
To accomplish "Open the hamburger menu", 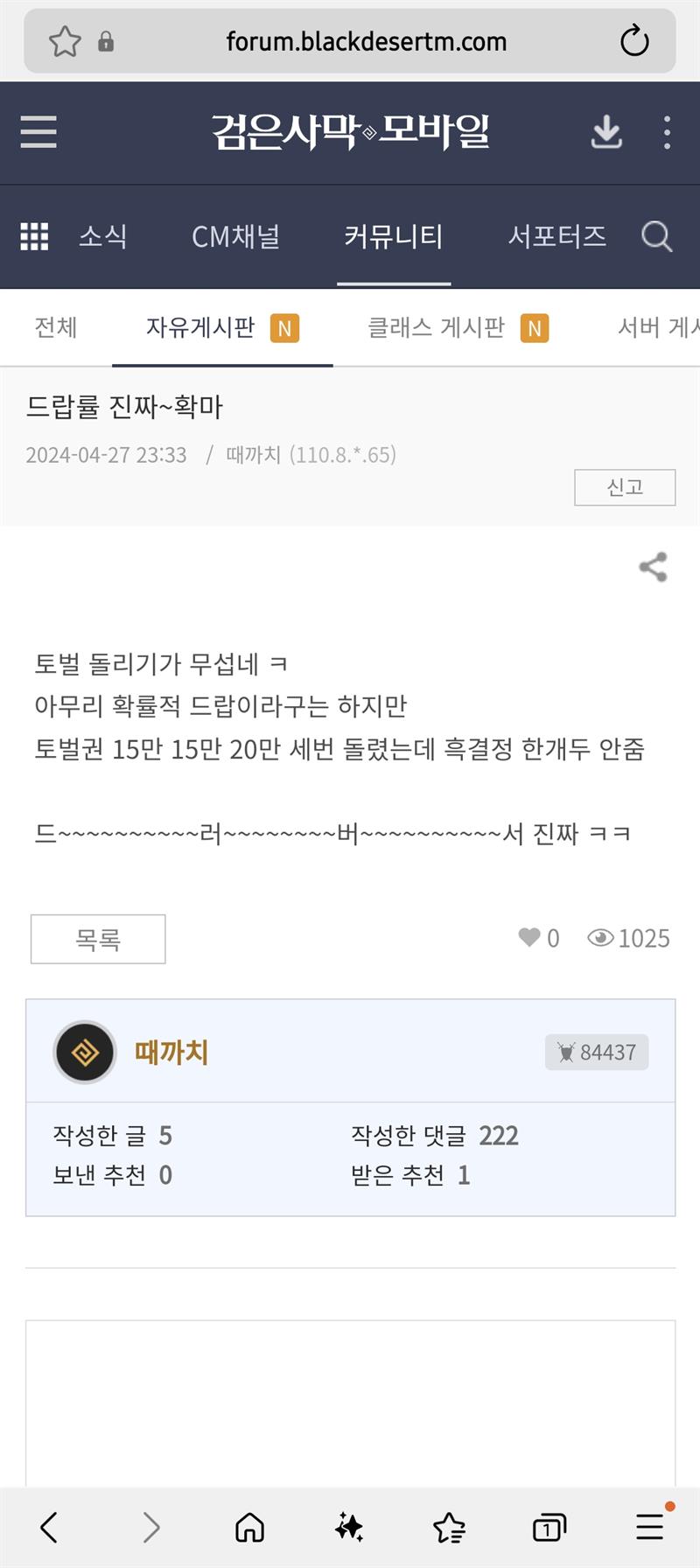I will [x=38, y=132].
